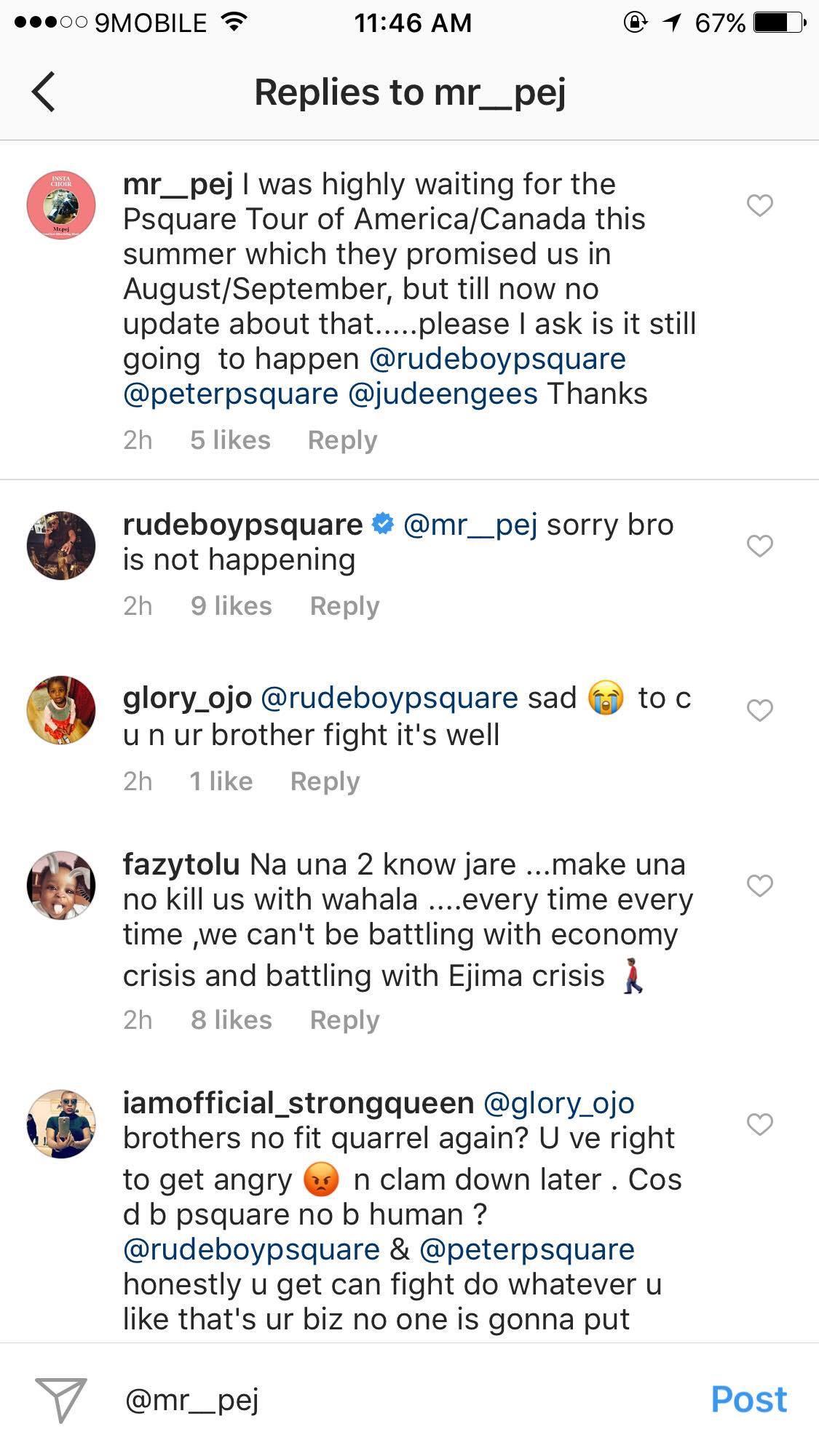Reply to mr__pej's comment
Image resolution: width=819 pixels, height=1456 pixels.
pos(342,440)
